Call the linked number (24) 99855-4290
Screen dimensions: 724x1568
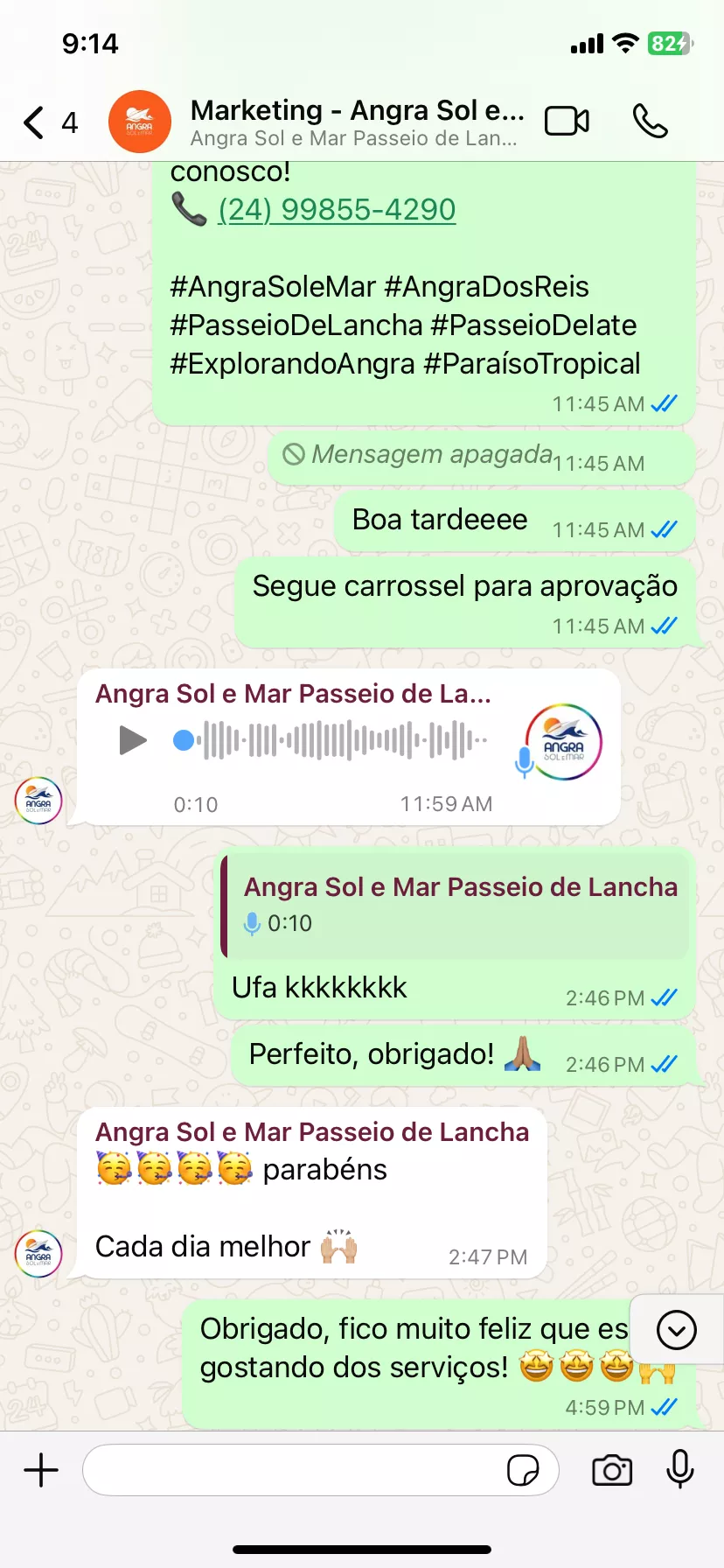click(337, 210)
